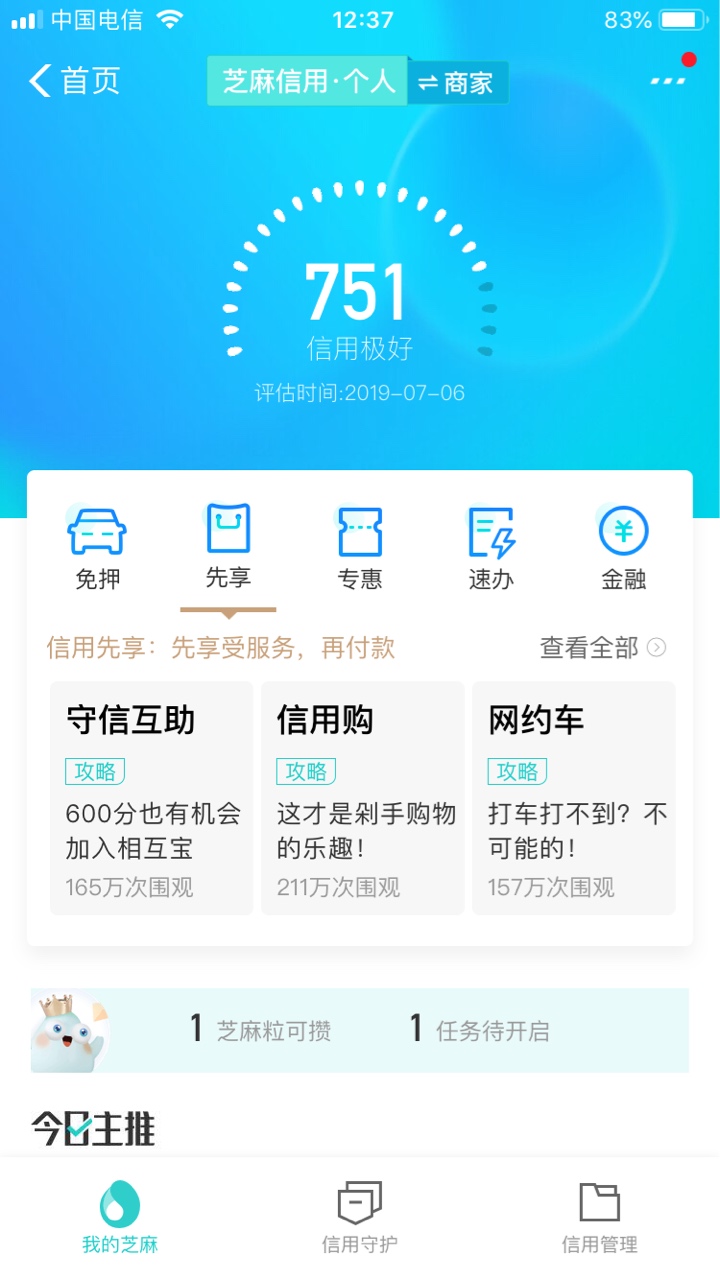Screen dimensions: 720x1280
Task: Switch to 商家 mode
Action: (x=458, y=82)
